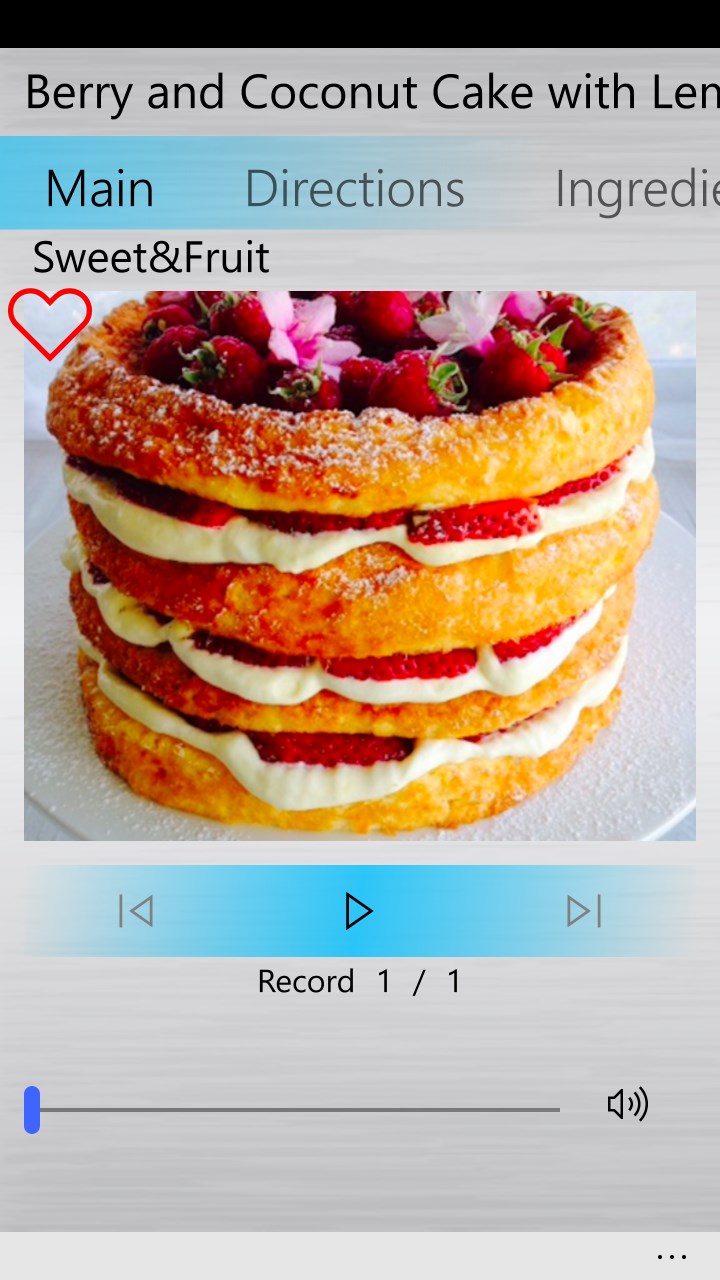720x1280 pixels.
Task: Tap the volume speaker icon
Action: (x=628, y=1104)
